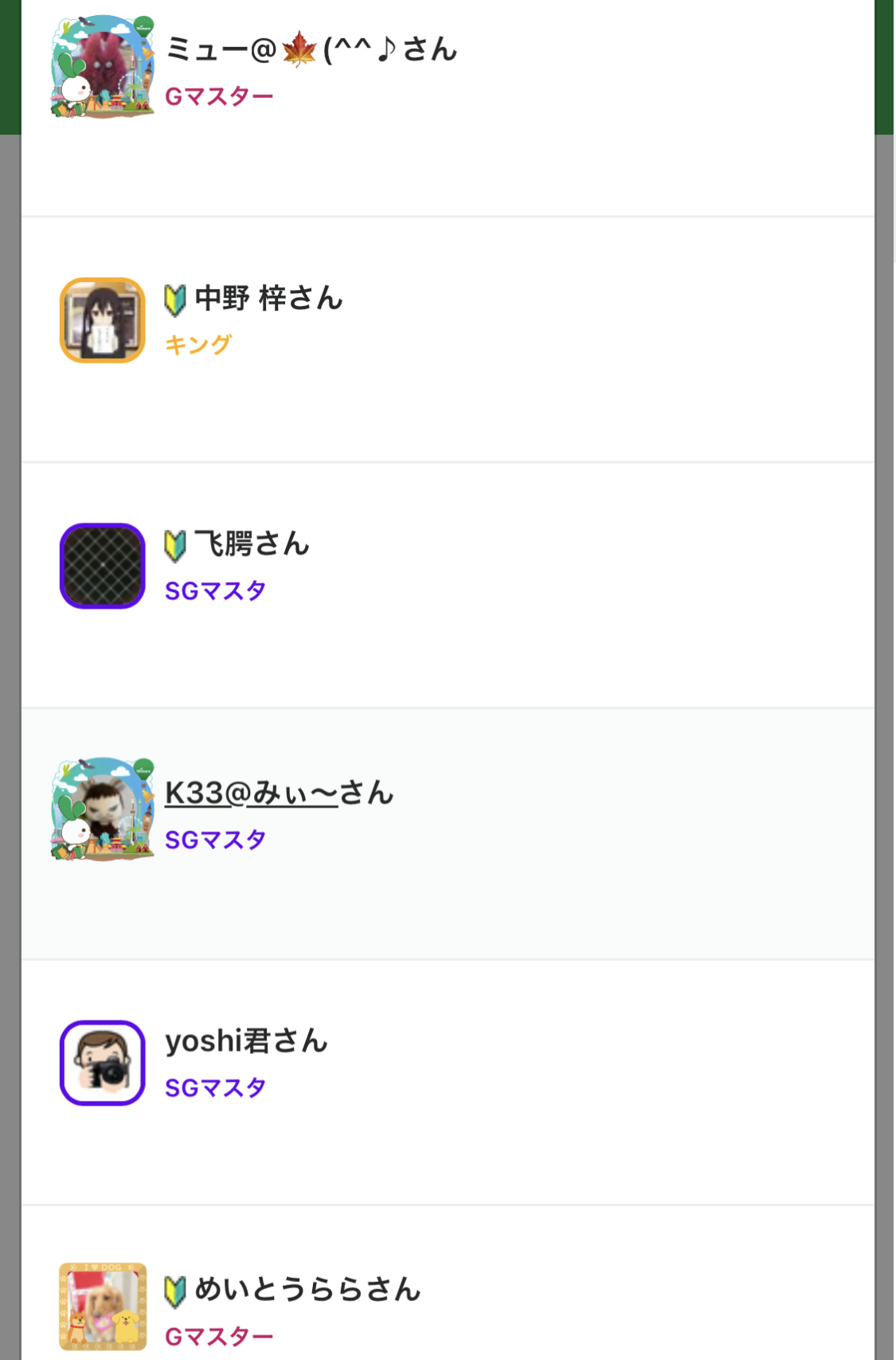This screenshot has height=1360, width=896.
Task: Select the 飞腾さん user row
Action: click(x=448, y=586)
